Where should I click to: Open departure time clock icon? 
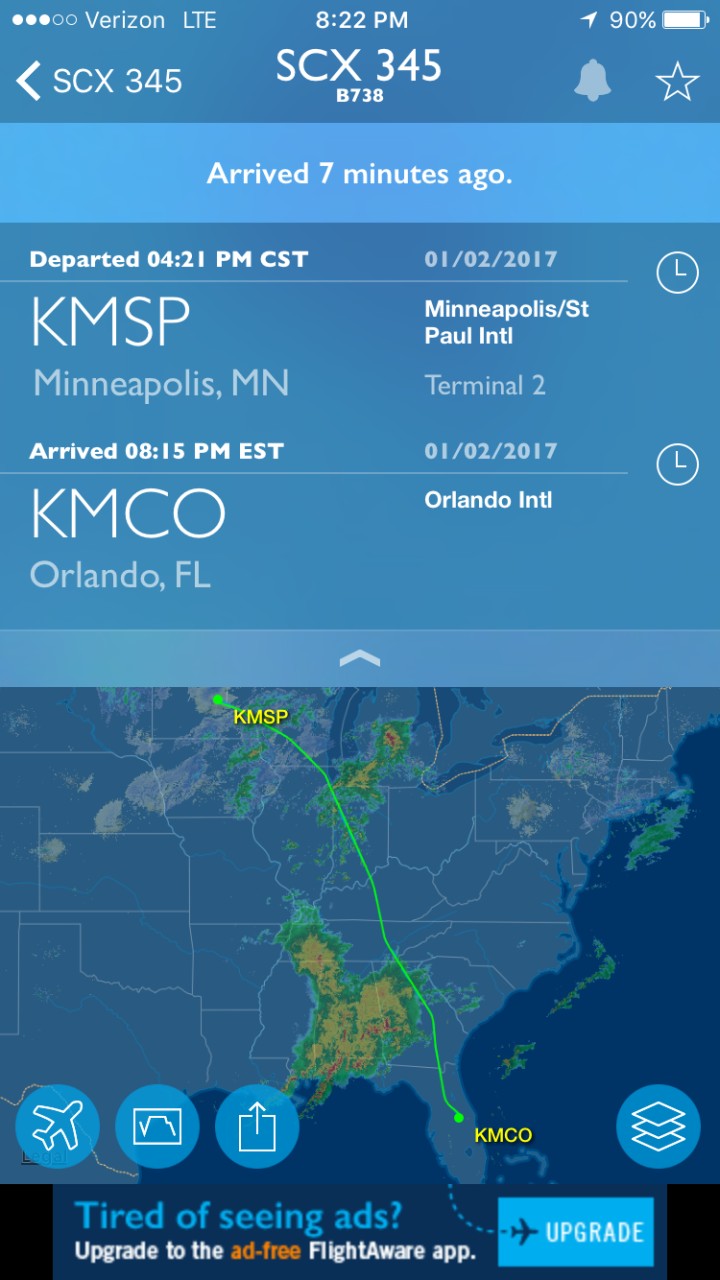coord(677,272)
